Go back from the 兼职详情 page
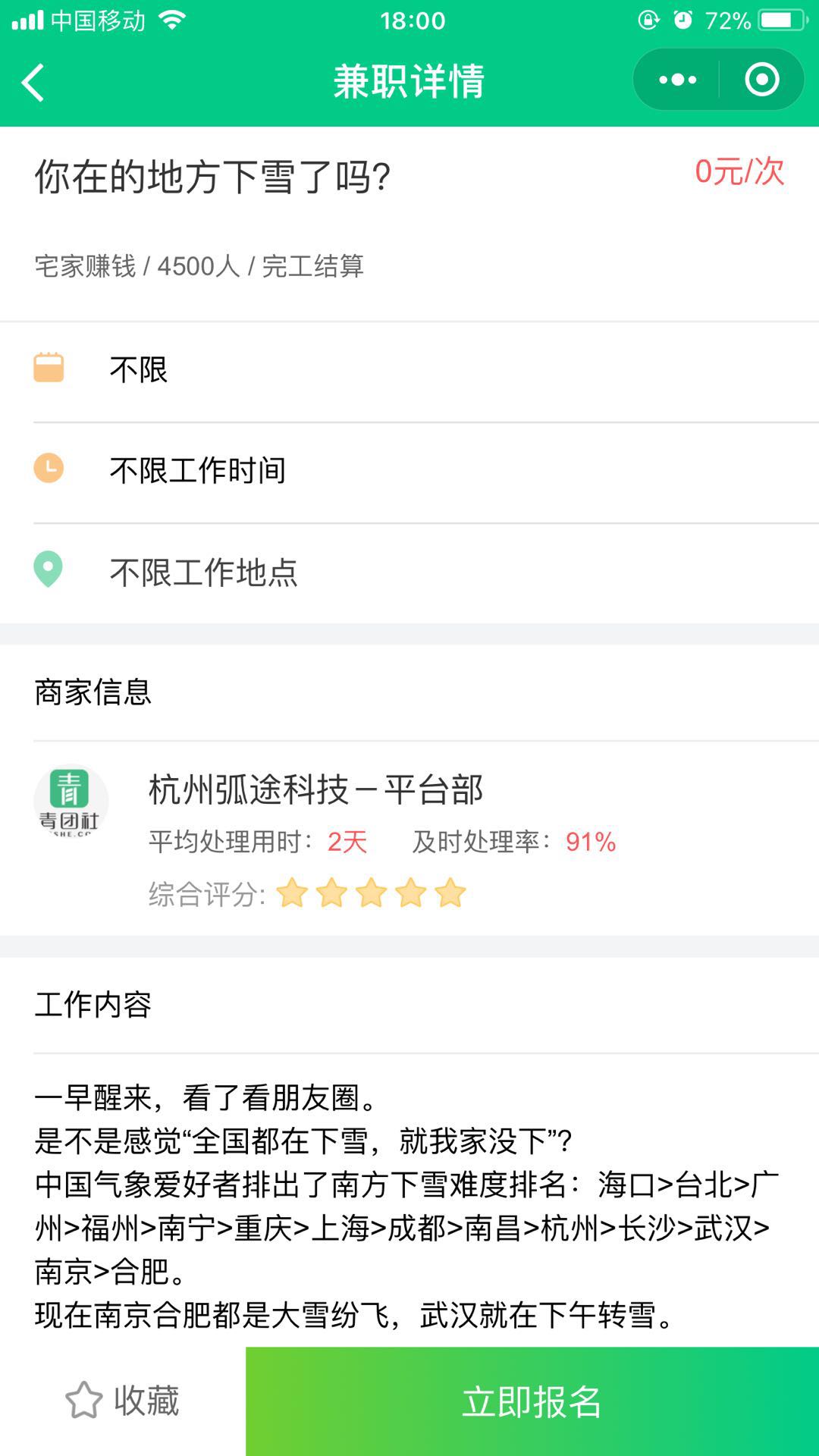819x1456 pixels. point(33,82)
